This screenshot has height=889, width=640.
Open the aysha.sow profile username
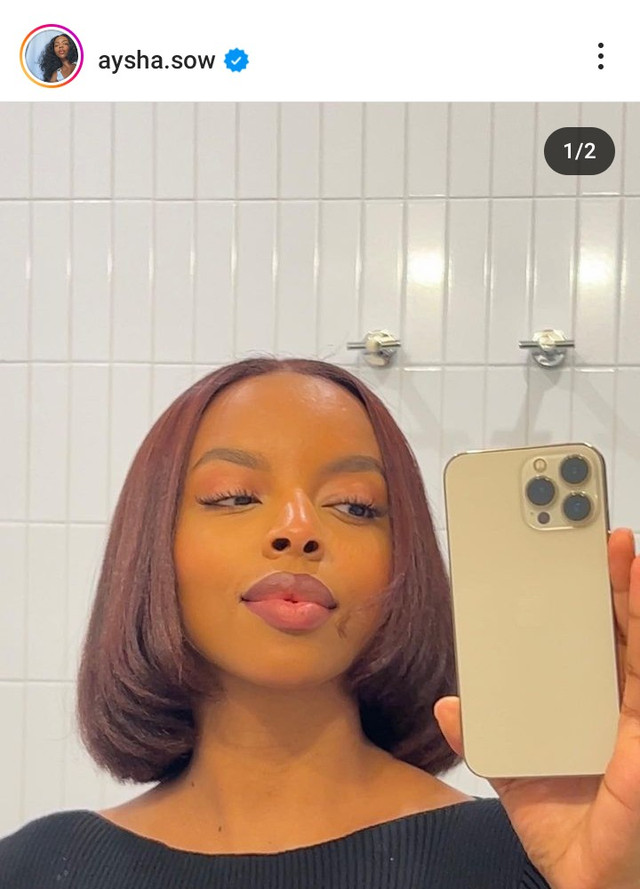156,60
